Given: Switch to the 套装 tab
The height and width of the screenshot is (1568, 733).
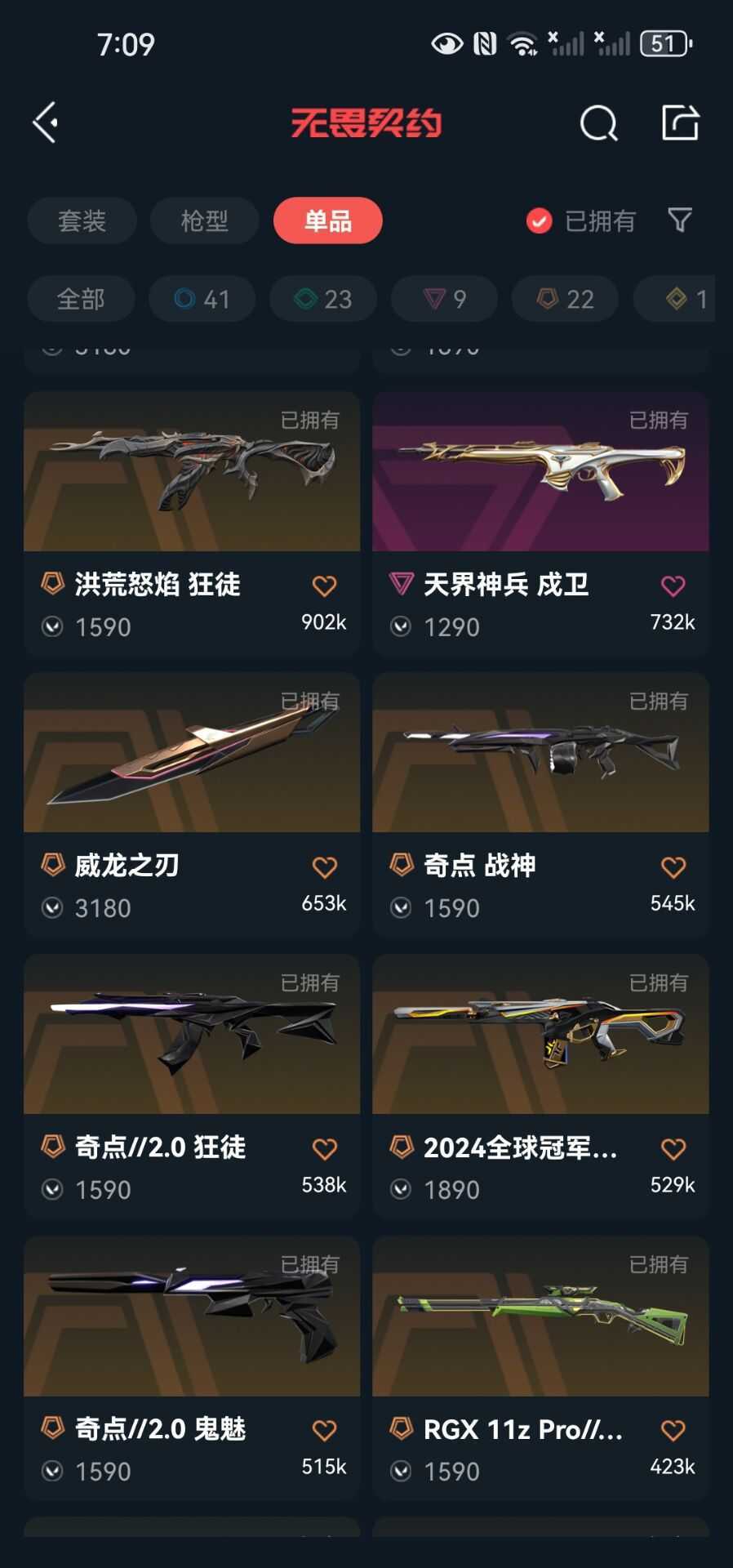Looking at the screenshot, I should tap(82, 220).
